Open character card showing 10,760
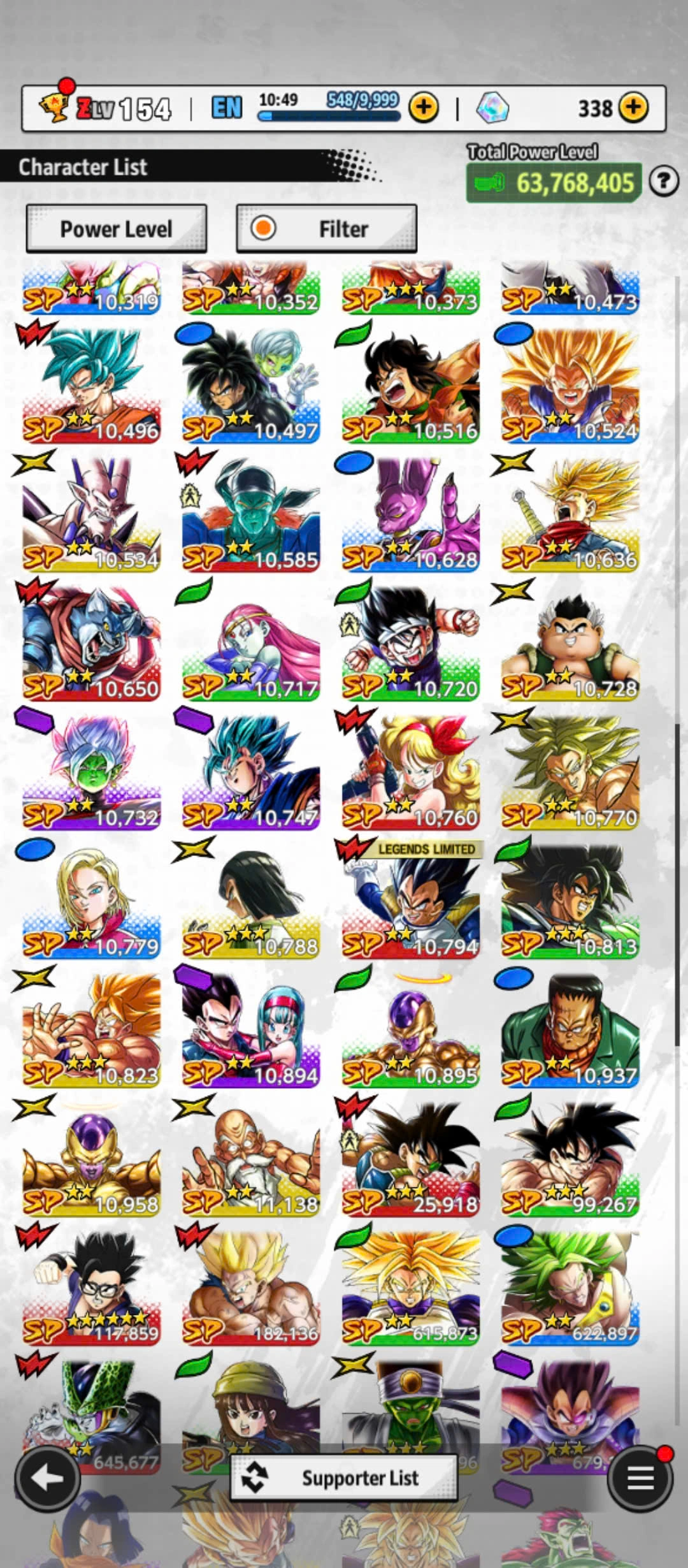Viewport: 688px width, 1568px height. click(411, 773)
